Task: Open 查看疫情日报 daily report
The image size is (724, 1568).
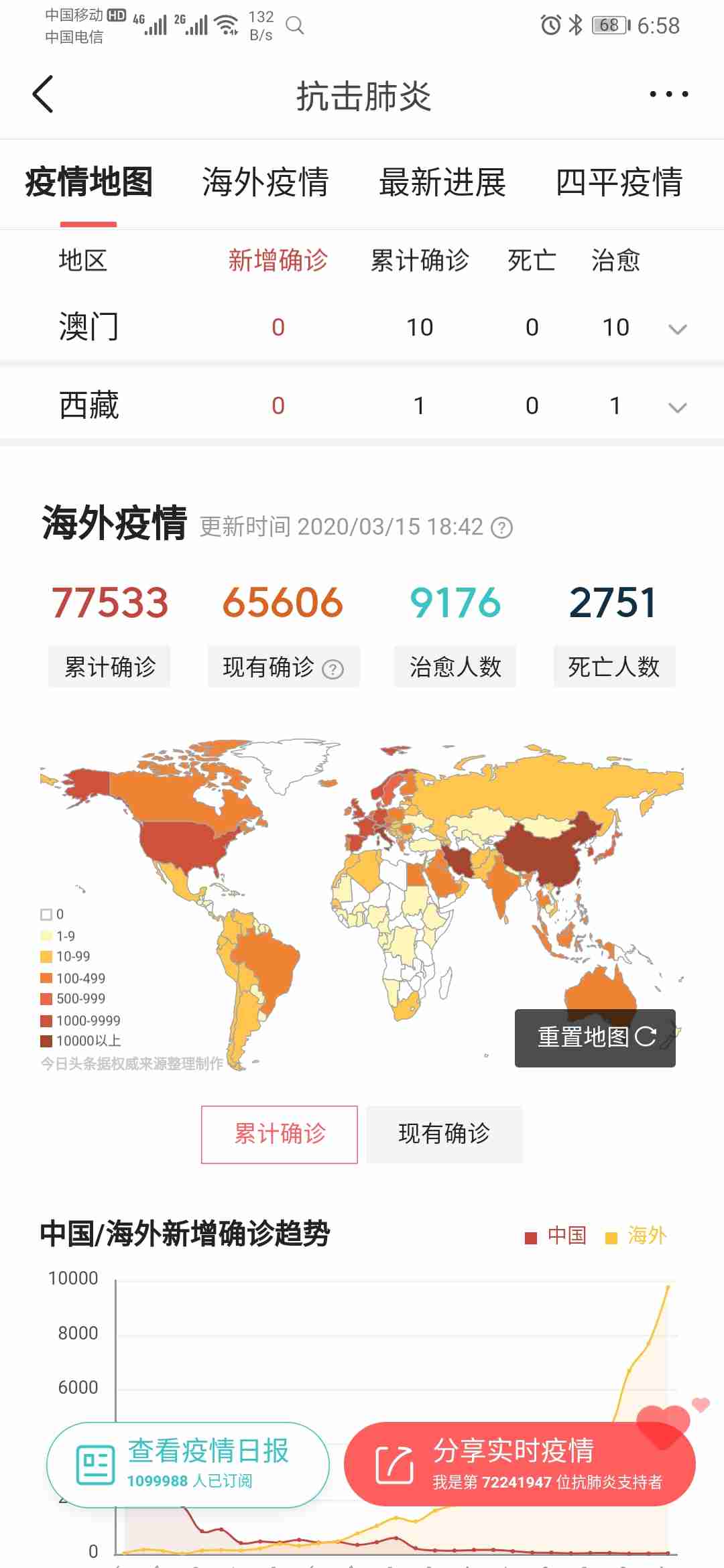Action: [188, 1465]
